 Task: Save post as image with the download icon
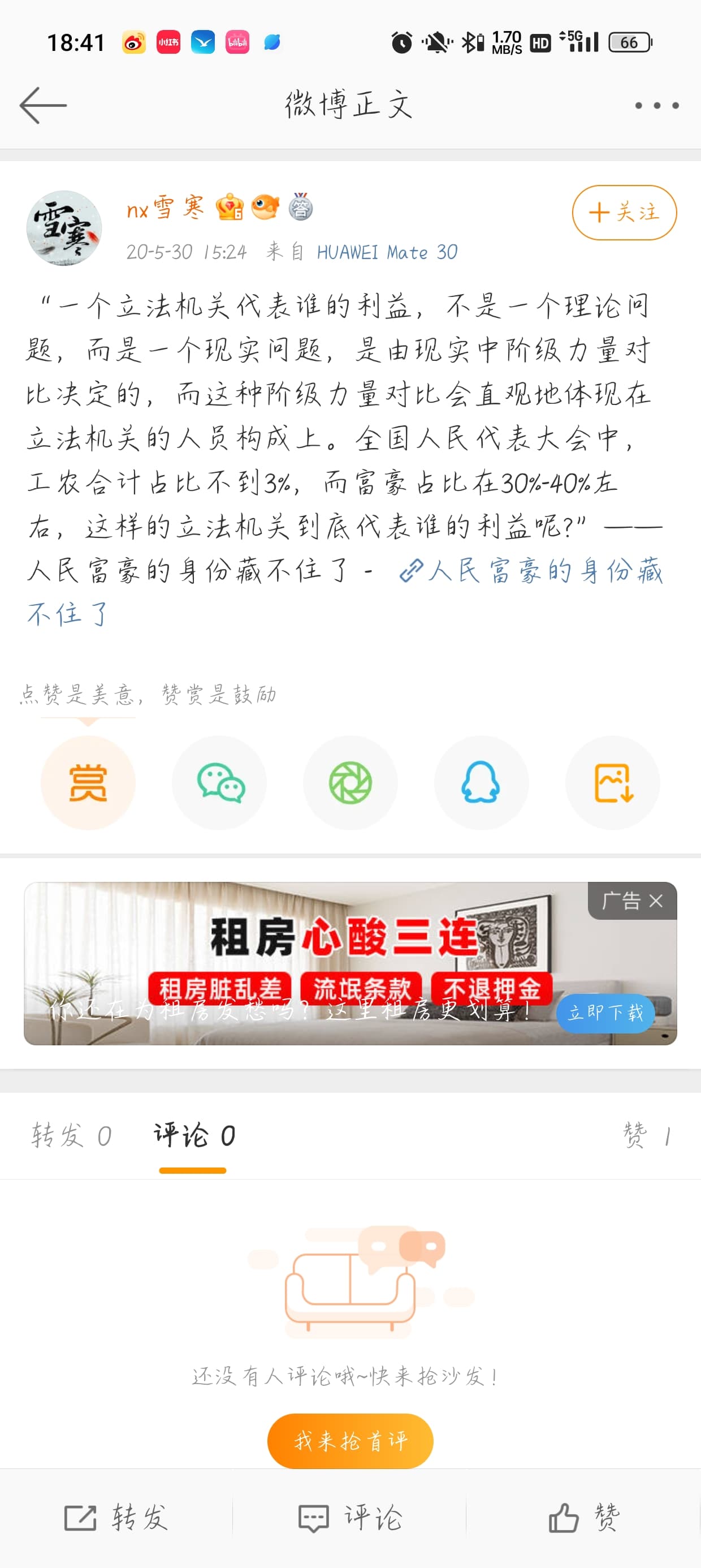pyautogui.click(x=612, y=784)
